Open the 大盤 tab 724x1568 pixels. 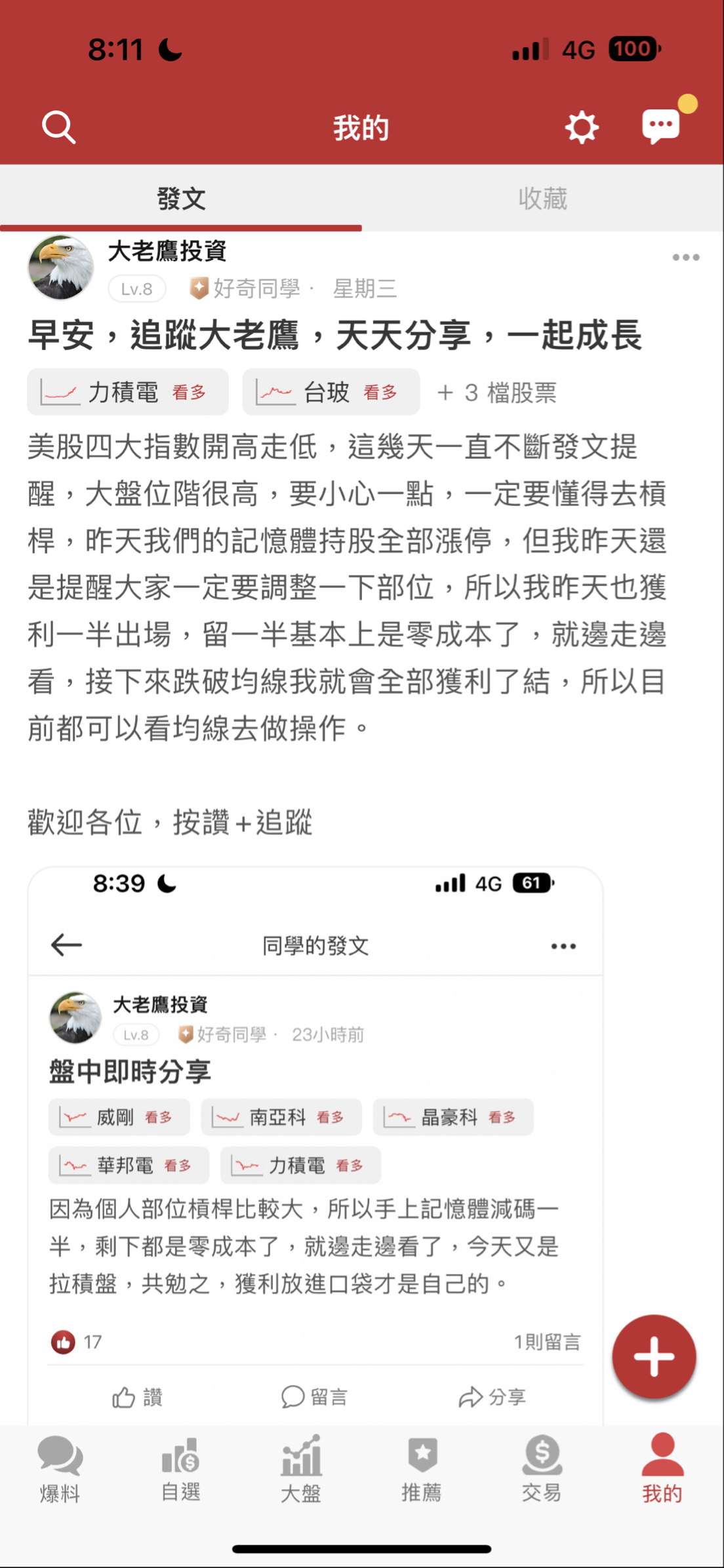[x=301, y=1469]
